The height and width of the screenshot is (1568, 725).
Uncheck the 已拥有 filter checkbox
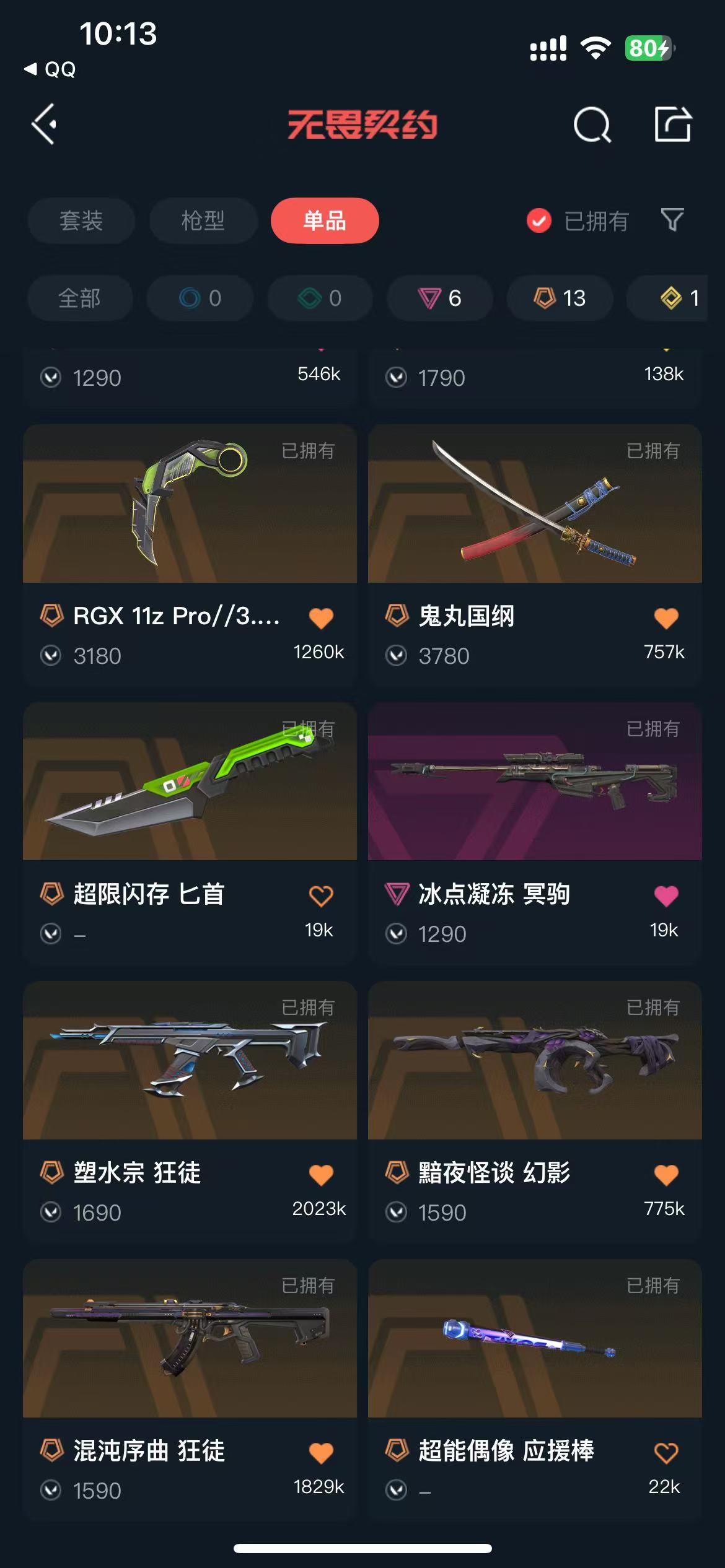[x=538, y=221]
